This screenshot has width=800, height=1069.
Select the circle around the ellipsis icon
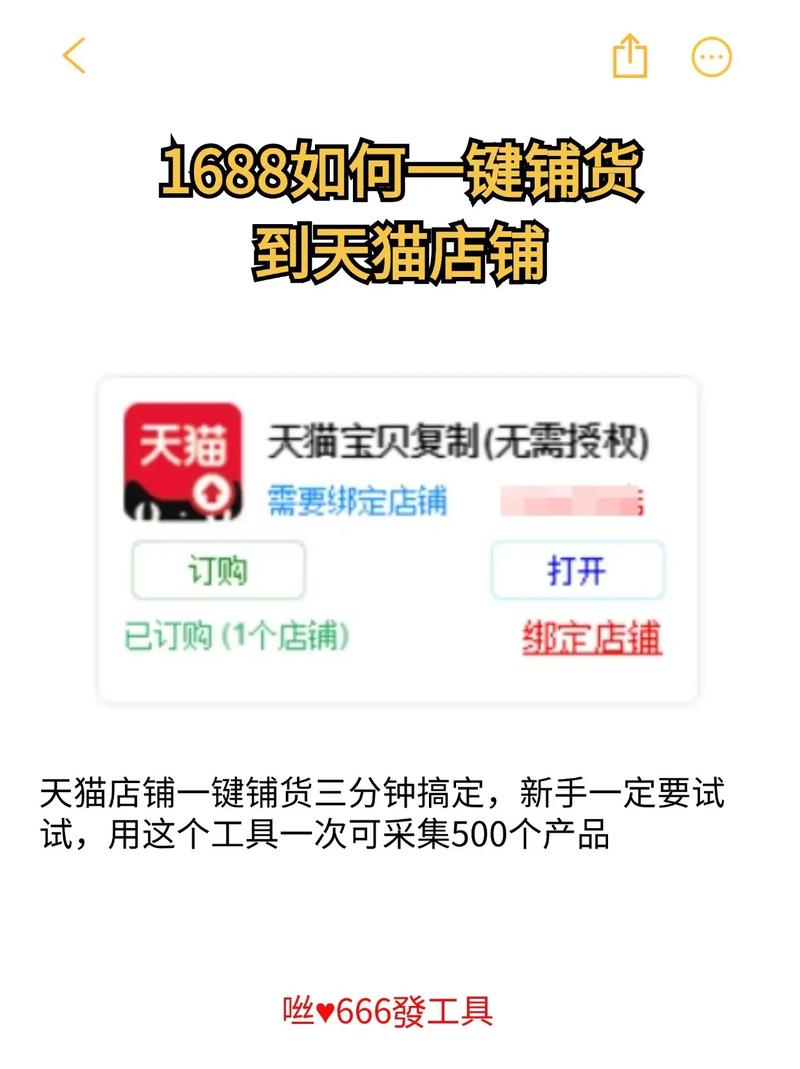coord(710,57)
